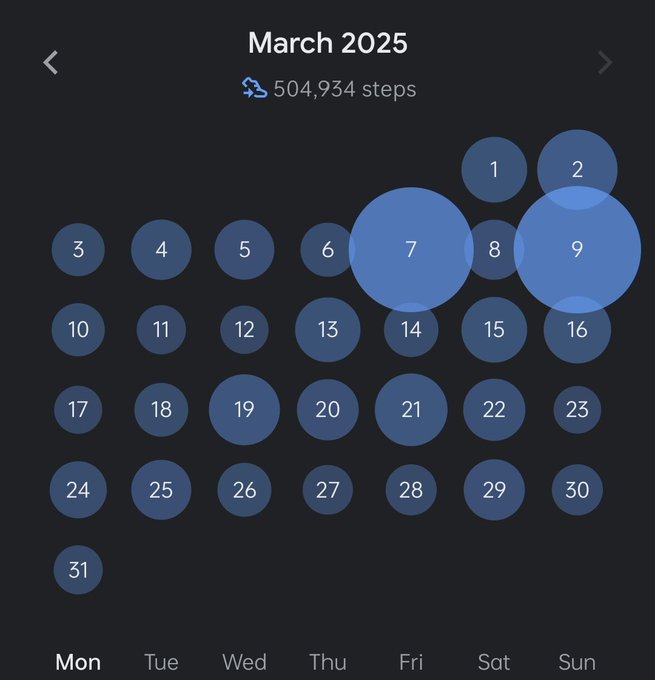This screenshot has height=680, width=655.
Task: Tap the day 3 bubble
Action: 78,249
